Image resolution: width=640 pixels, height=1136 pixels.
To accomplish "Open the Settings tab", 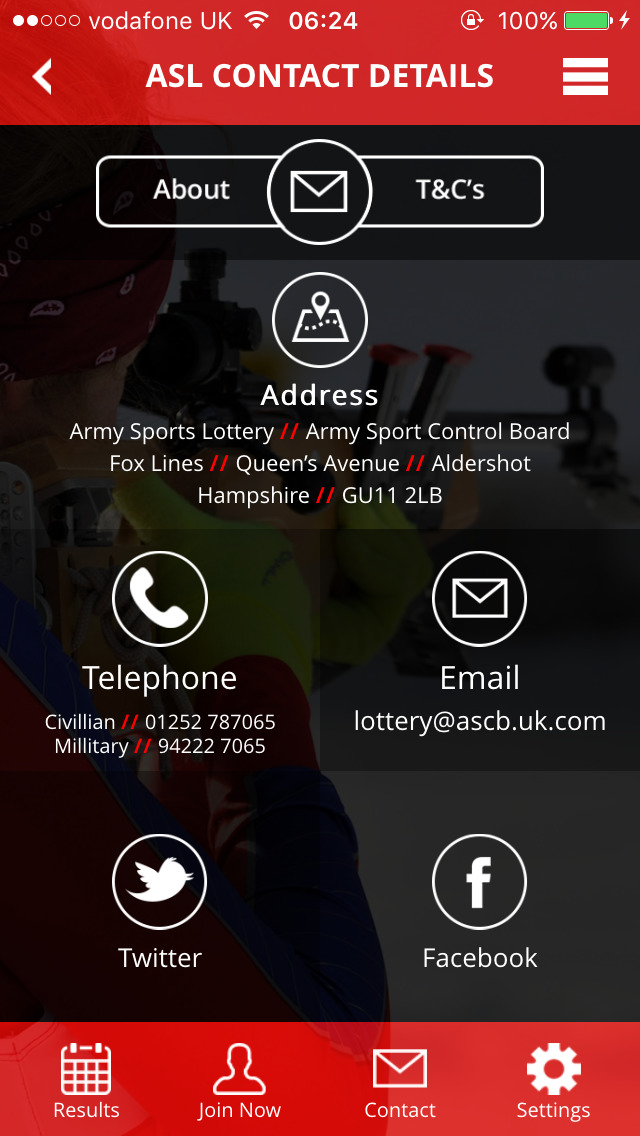I will [x=553, y=1081].
